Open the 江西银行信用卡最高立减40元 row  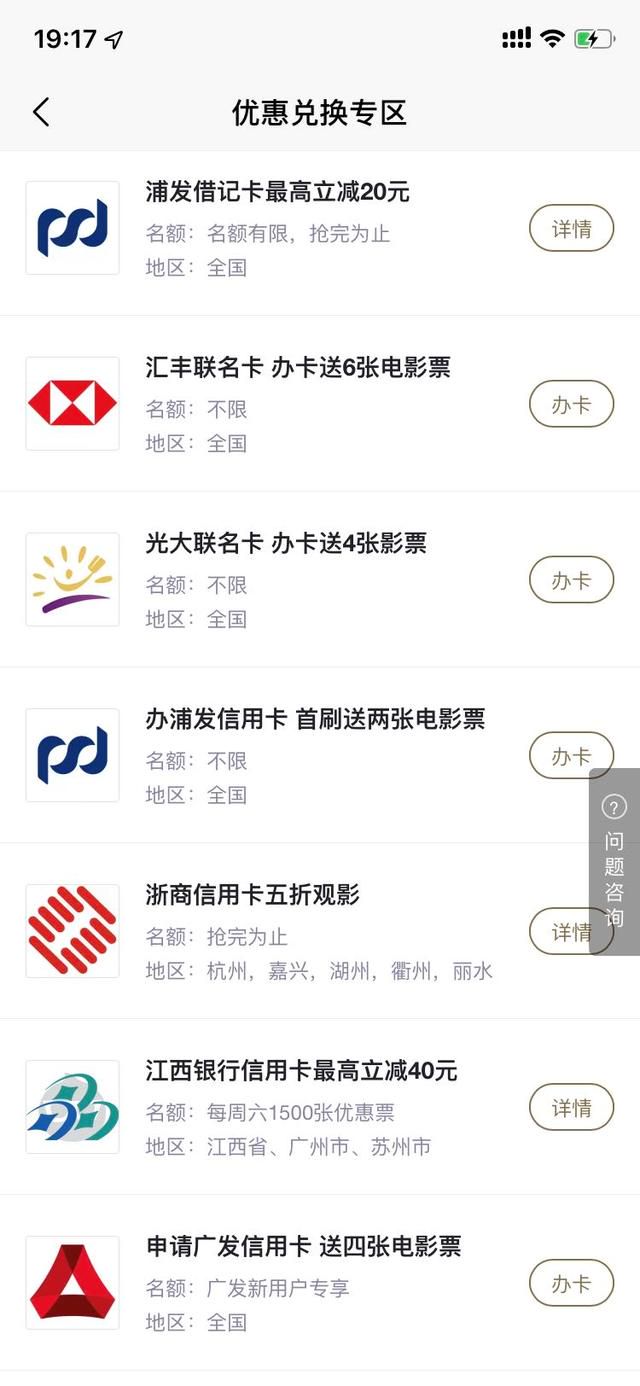click(320, 1107)
